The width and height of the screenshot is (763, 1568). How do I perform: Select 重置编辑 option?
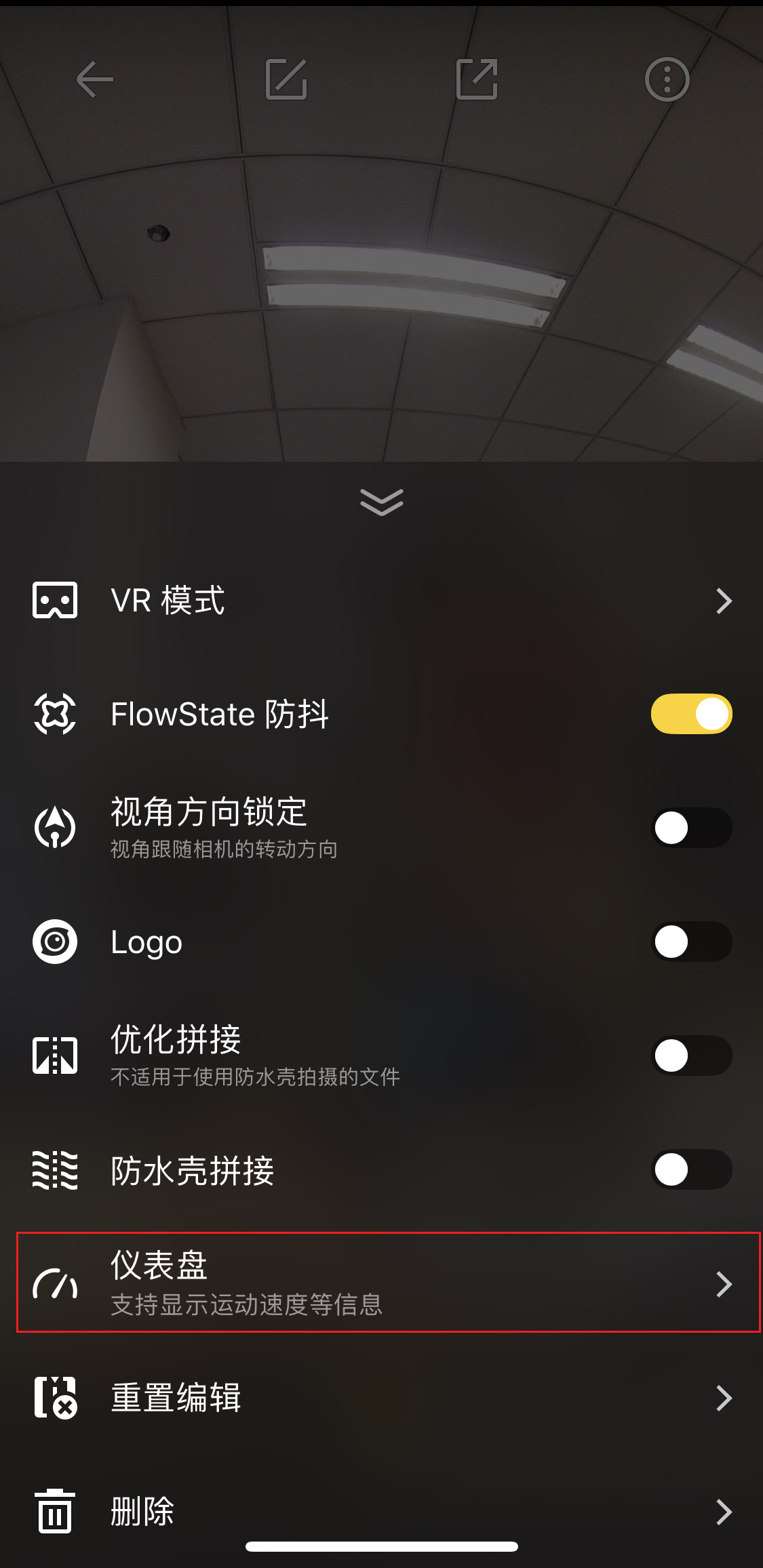(381, 1398)
